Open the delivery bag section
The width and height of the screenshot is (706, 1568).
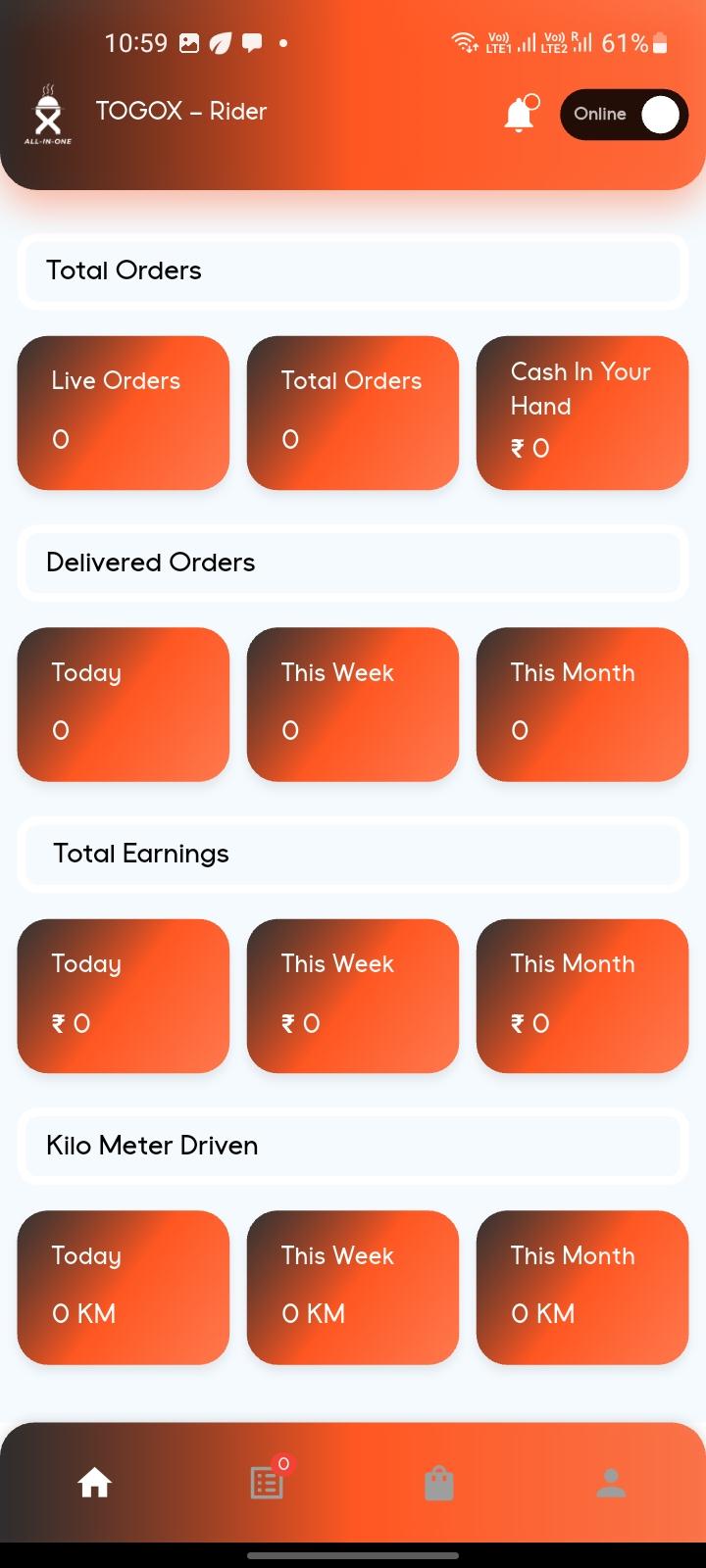[x=438, y=1483]
